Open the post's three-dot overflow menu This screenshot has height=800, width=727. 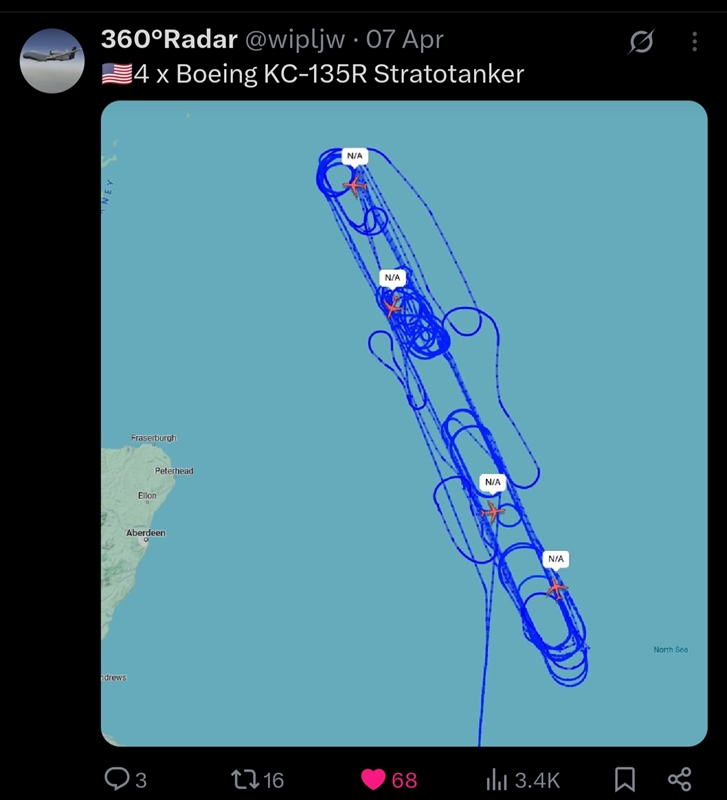695,41
